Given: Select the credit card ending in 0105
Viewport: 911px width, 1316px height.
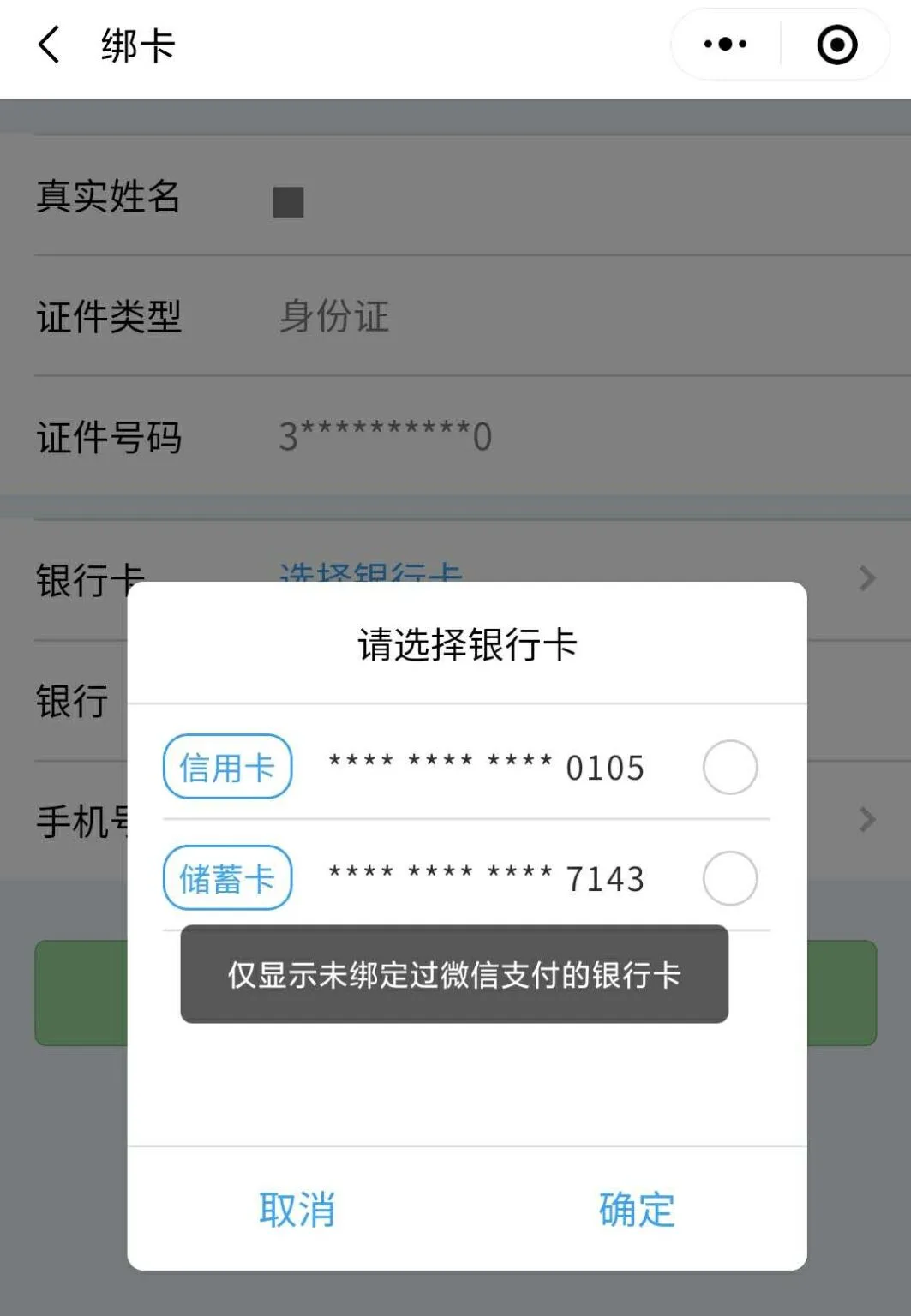Looking at the screenshot, I should 484,768.
